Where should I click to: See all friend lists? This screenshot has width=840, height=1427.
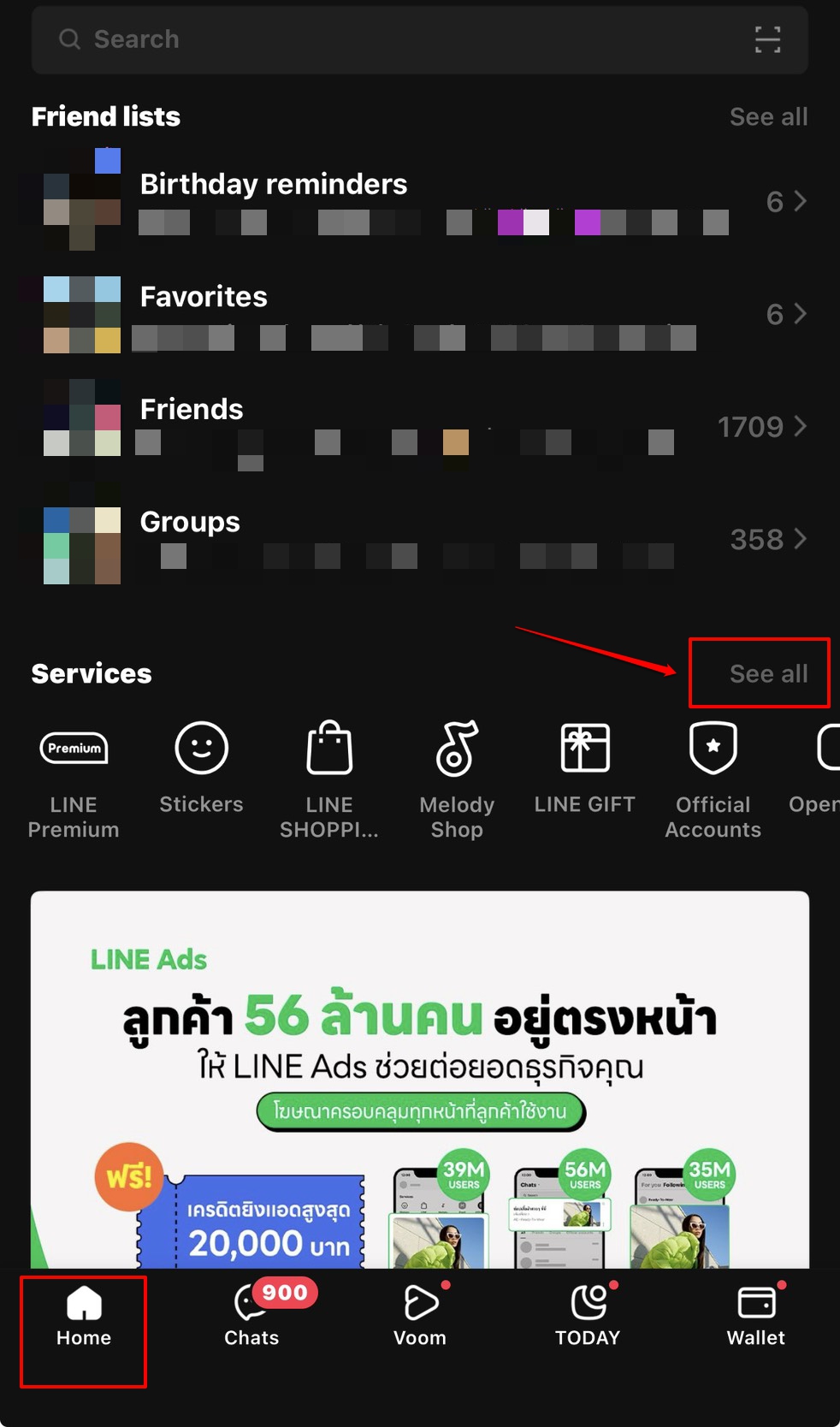pos(768,116)
